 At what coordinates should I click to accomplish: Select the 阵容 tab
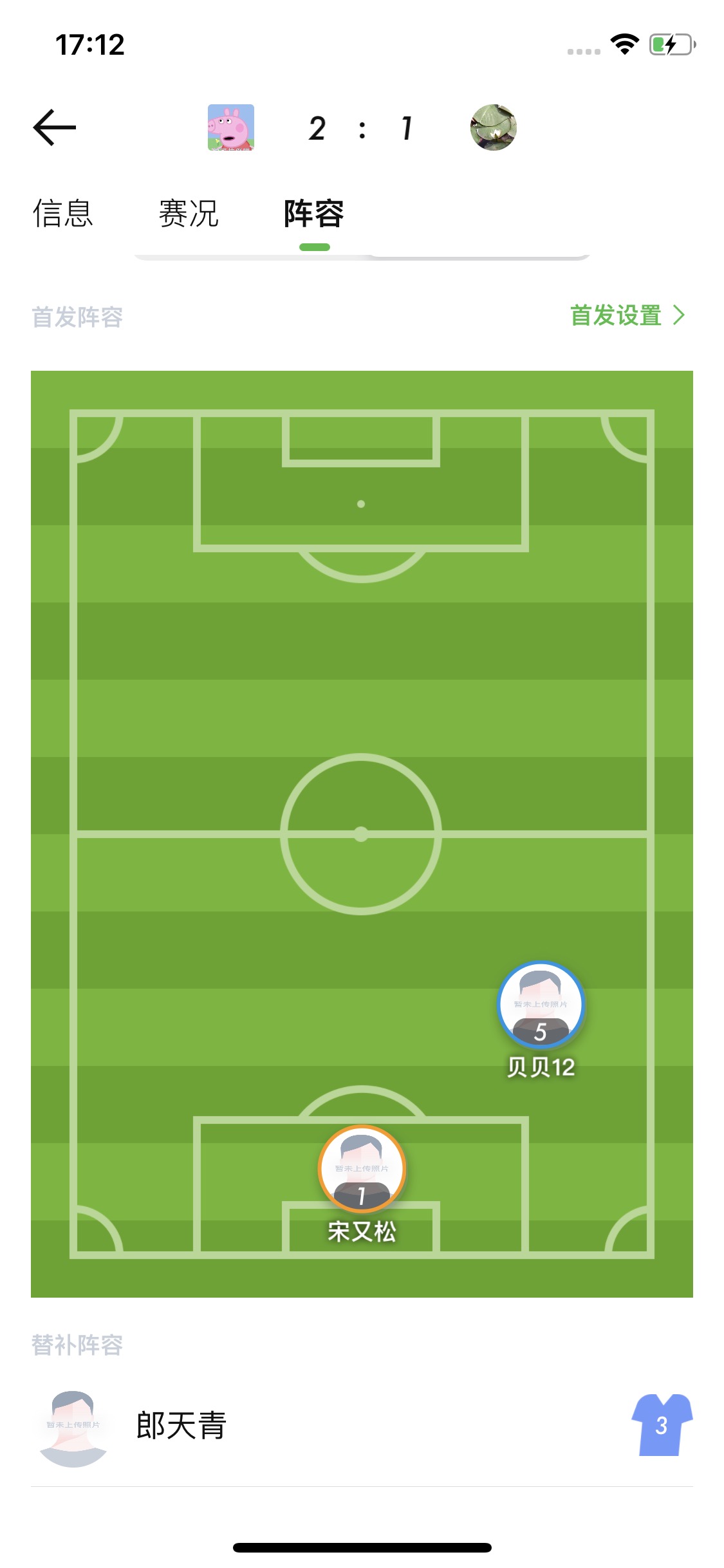point(314,214)
